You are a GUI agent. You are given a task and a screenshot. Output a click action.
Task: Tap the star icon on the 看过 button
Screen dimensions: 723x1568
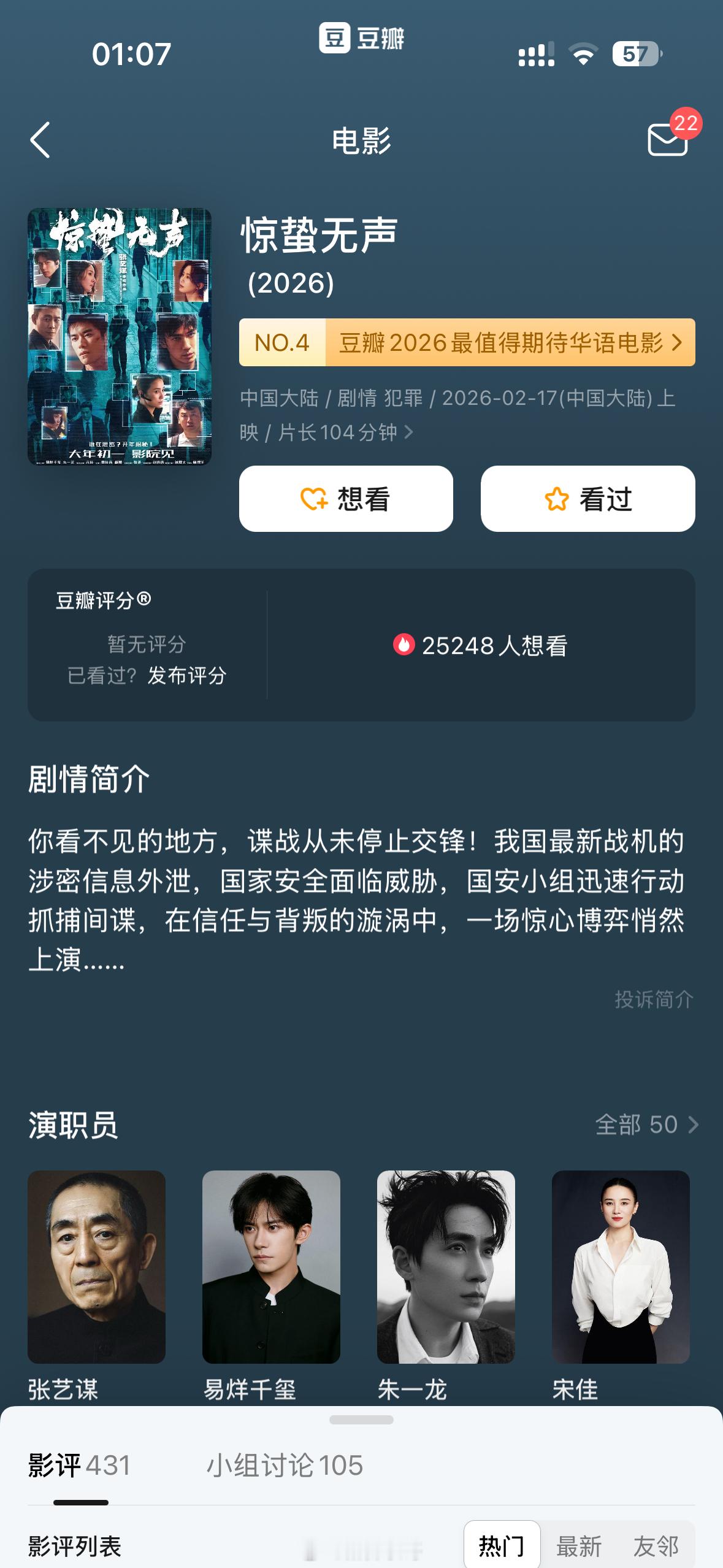[x=556, y=498]
